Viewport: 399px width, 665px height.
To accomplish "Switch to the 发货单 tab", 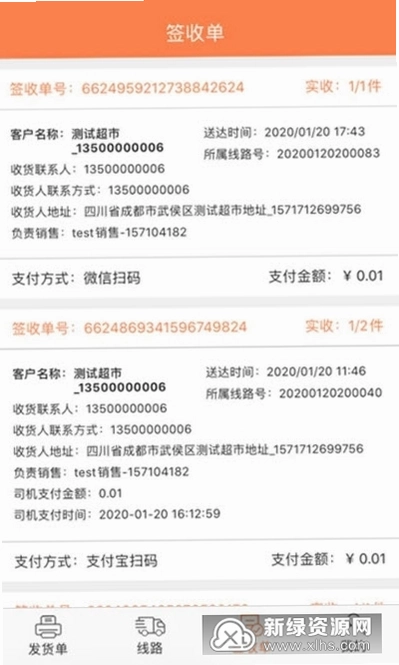I will point(48,635).
